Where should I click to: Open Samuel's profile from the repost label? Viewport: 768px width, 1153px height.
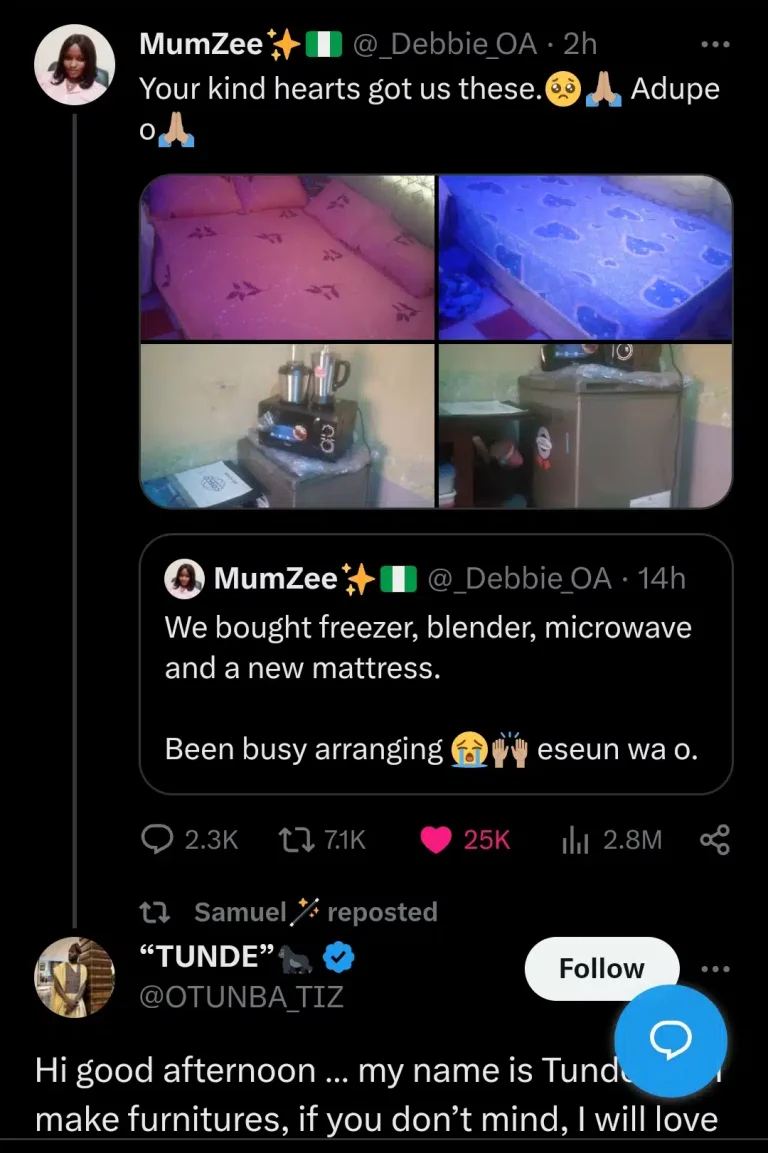coord(241,912)
